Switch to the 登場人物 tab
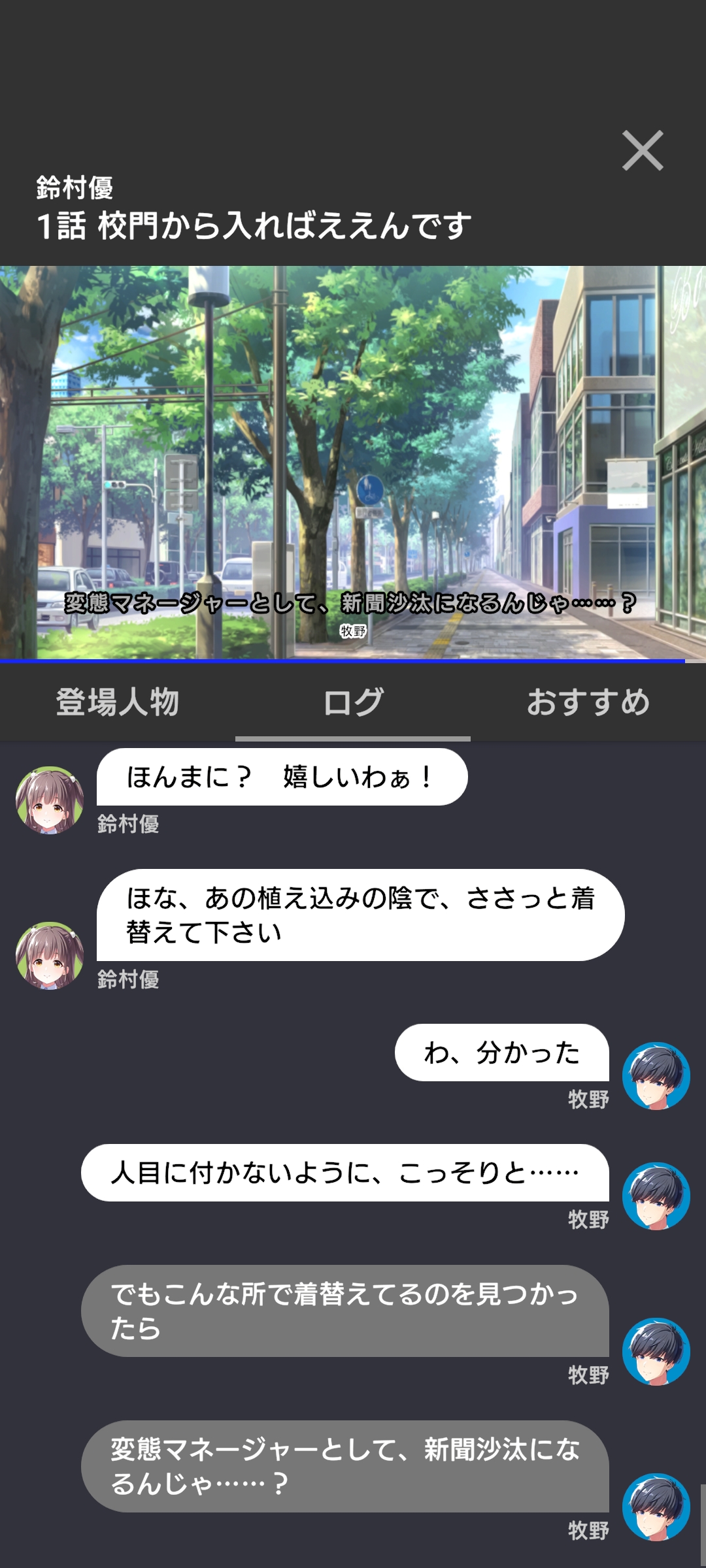This screenshot has width=706, height=1568. pos(118,703)
